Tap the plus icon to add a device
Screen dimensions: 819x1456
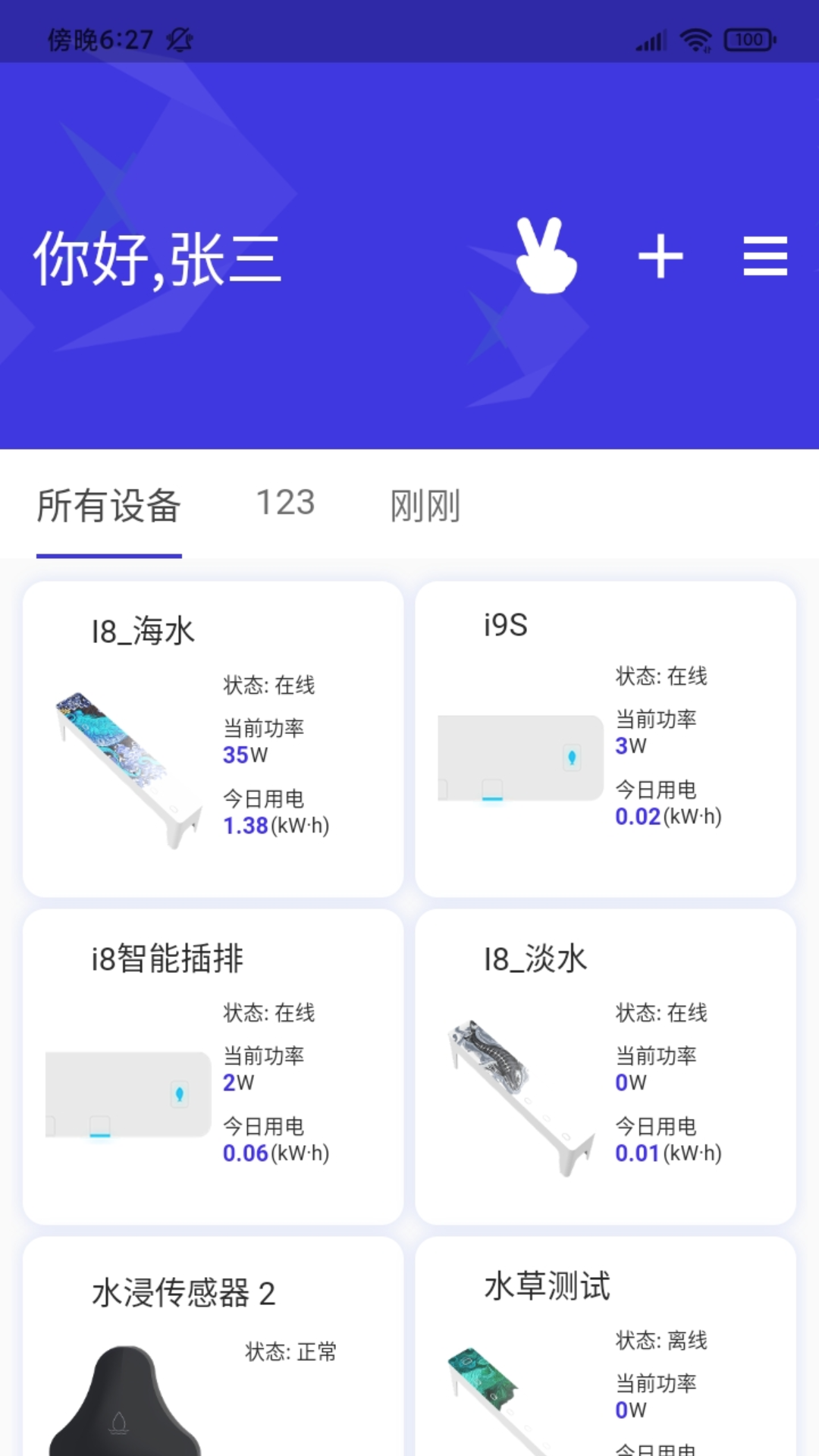click(661, 256)
